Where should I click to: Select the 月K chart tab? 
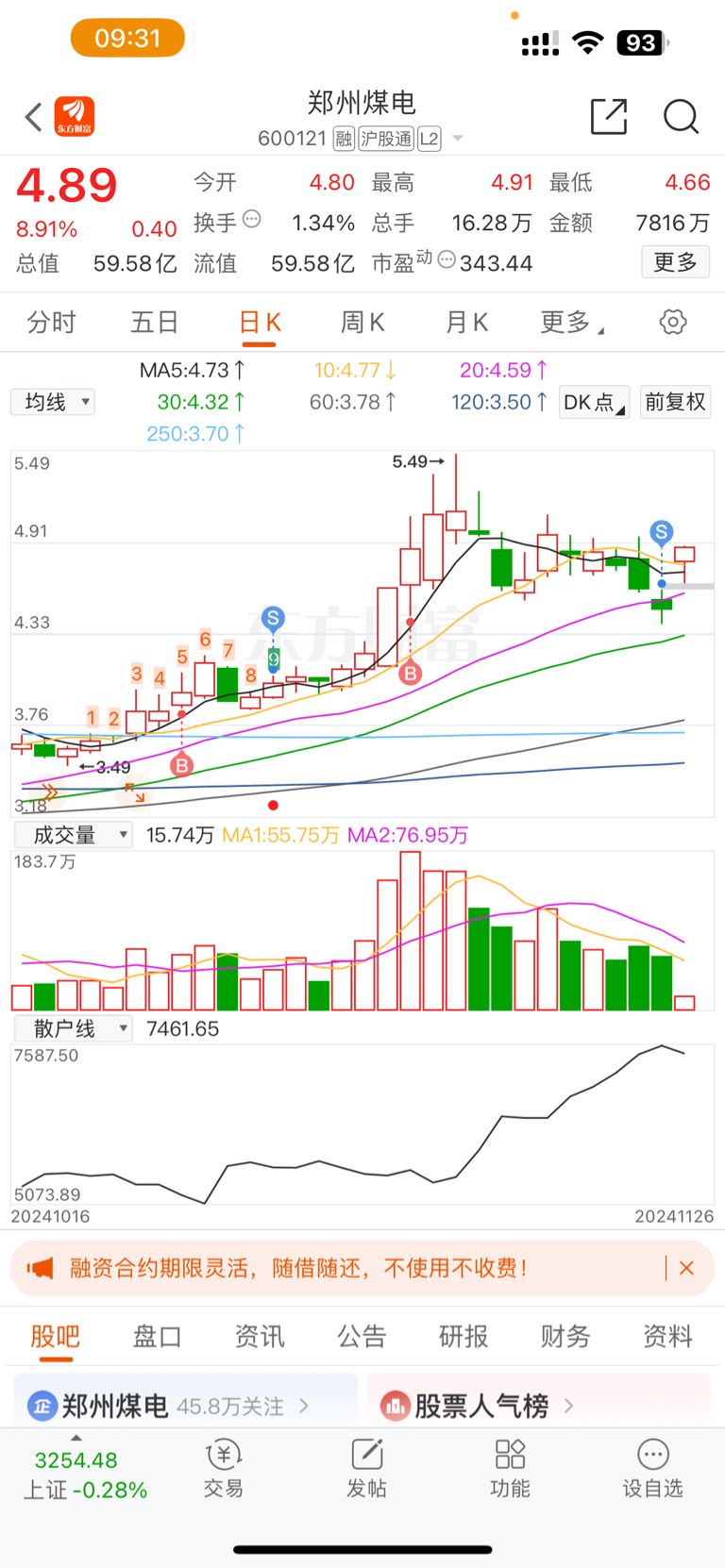tap(466, 323)
